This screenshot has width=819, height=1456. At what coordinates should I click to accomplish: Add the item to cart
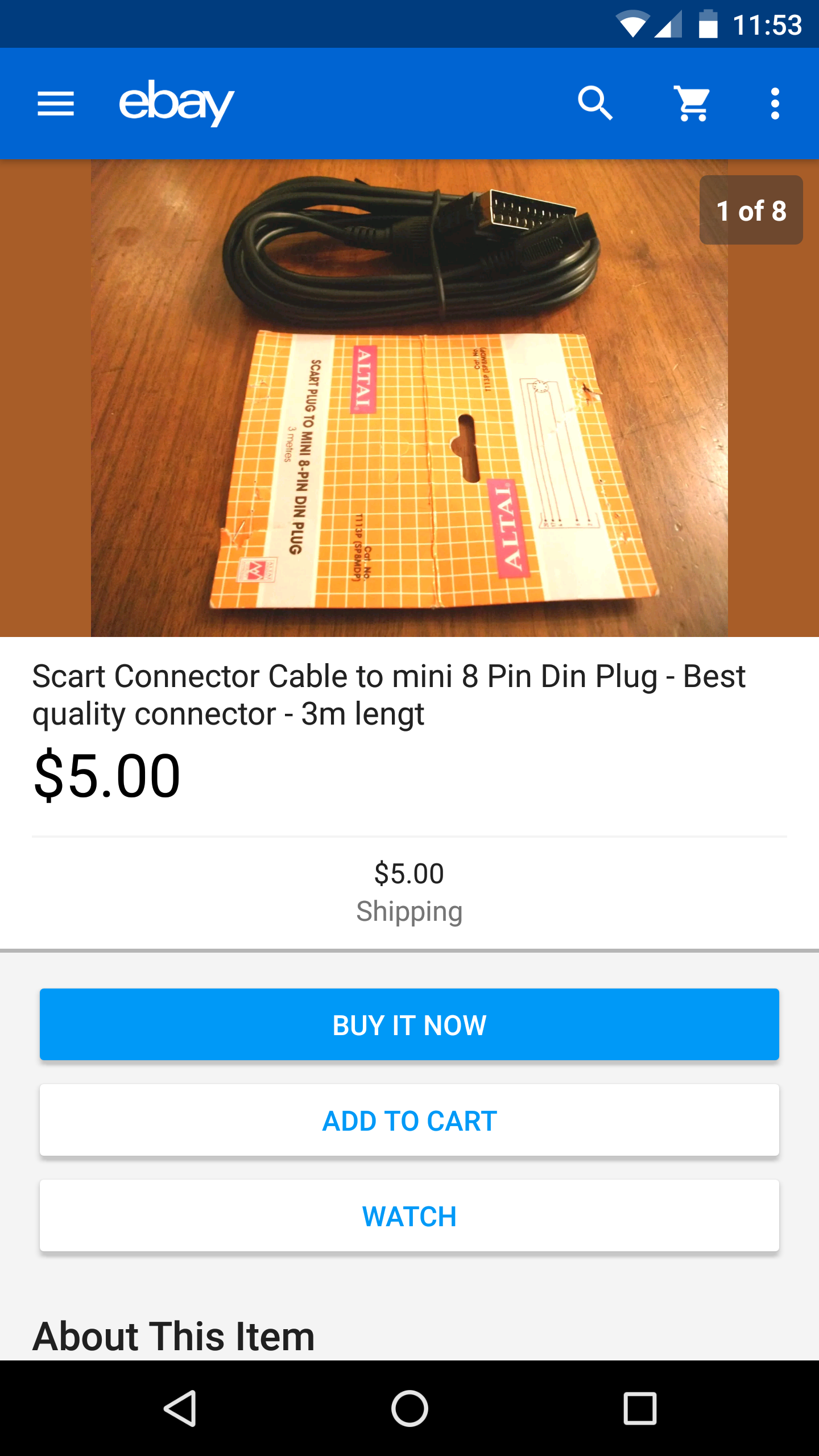(x=409, y=1120)
